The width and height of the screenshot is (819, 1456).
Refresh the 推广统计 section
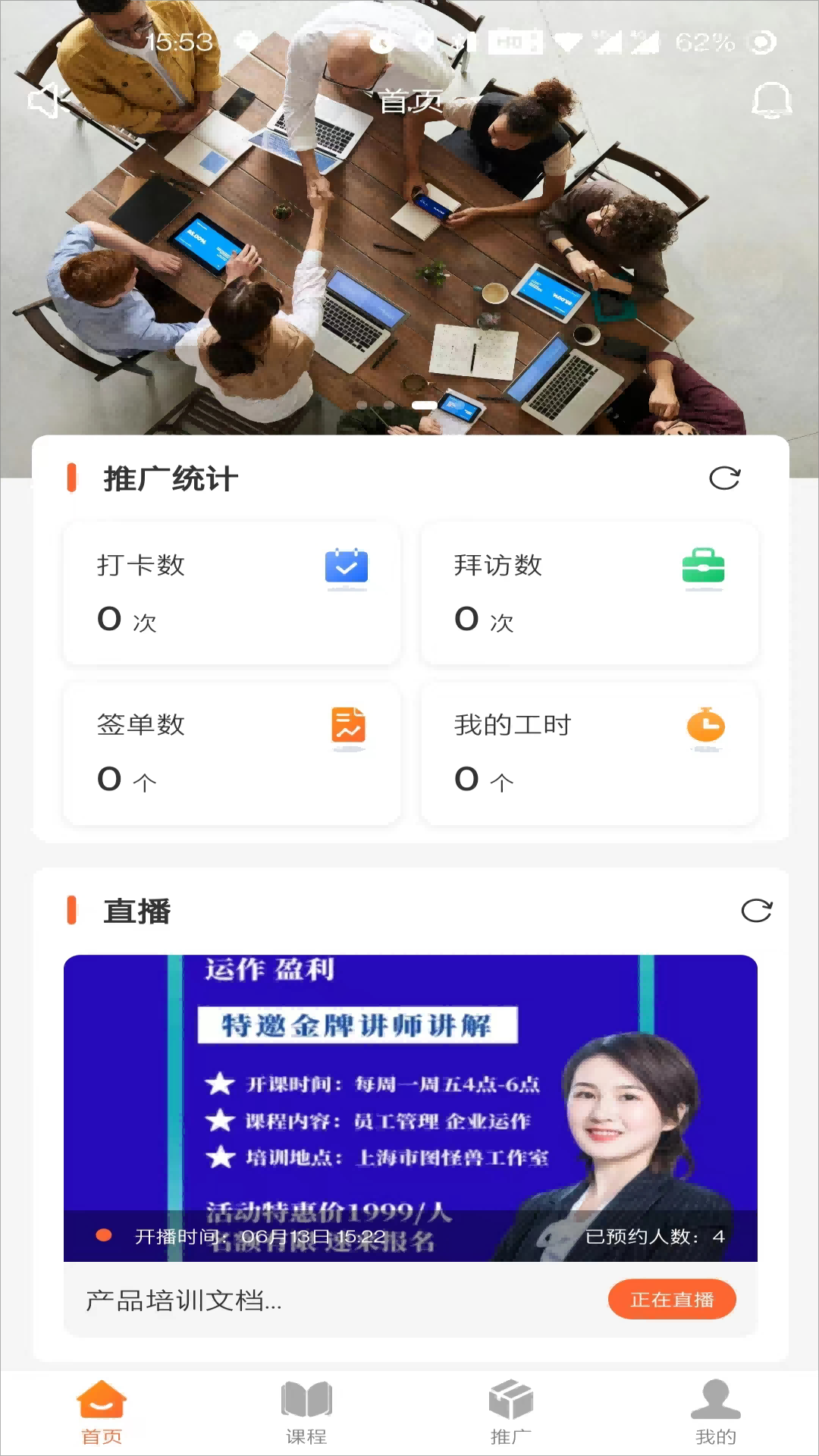(x=724, y=479)
